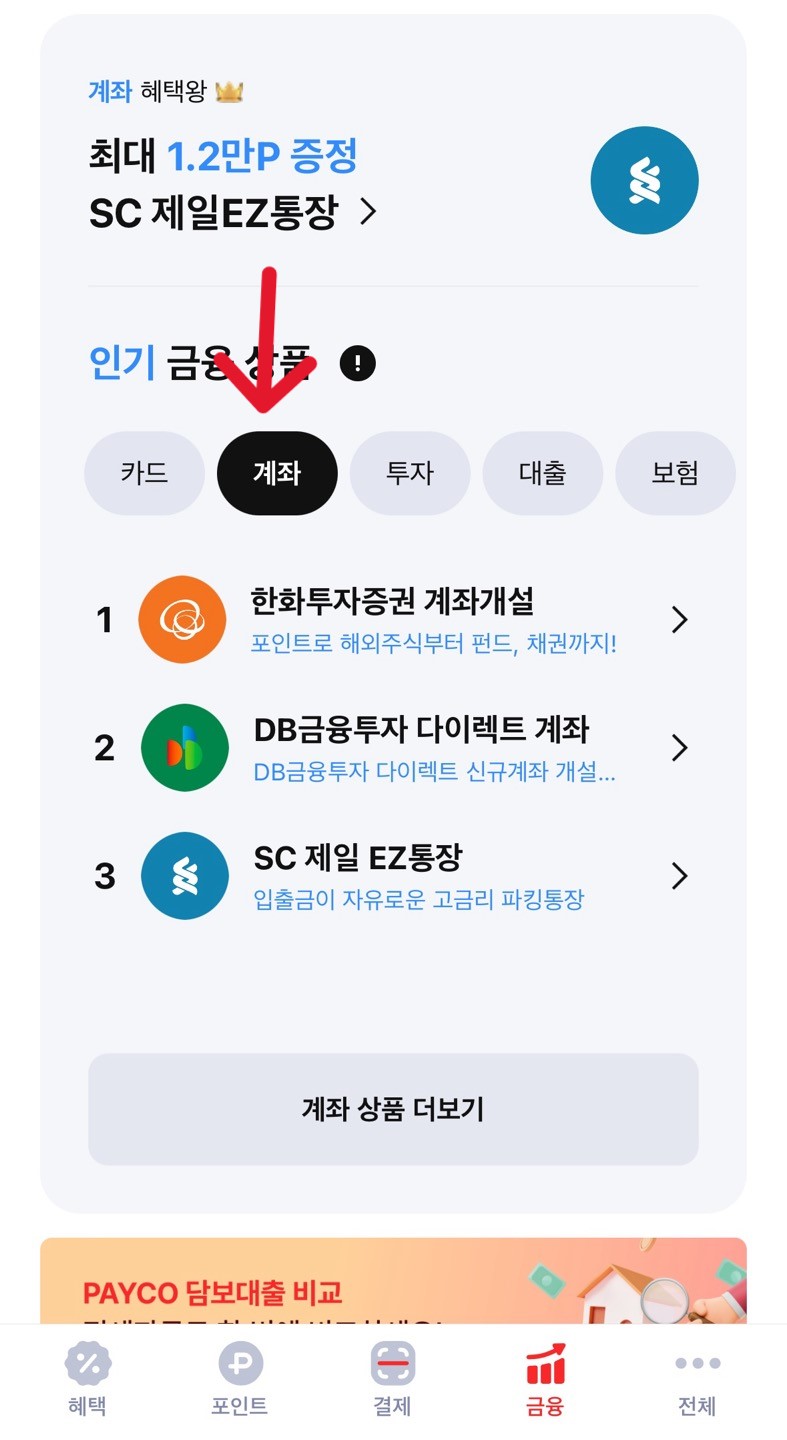Expand details for 한화투자증권 계좌개설

pyautogui.click(x=680, y=620)
